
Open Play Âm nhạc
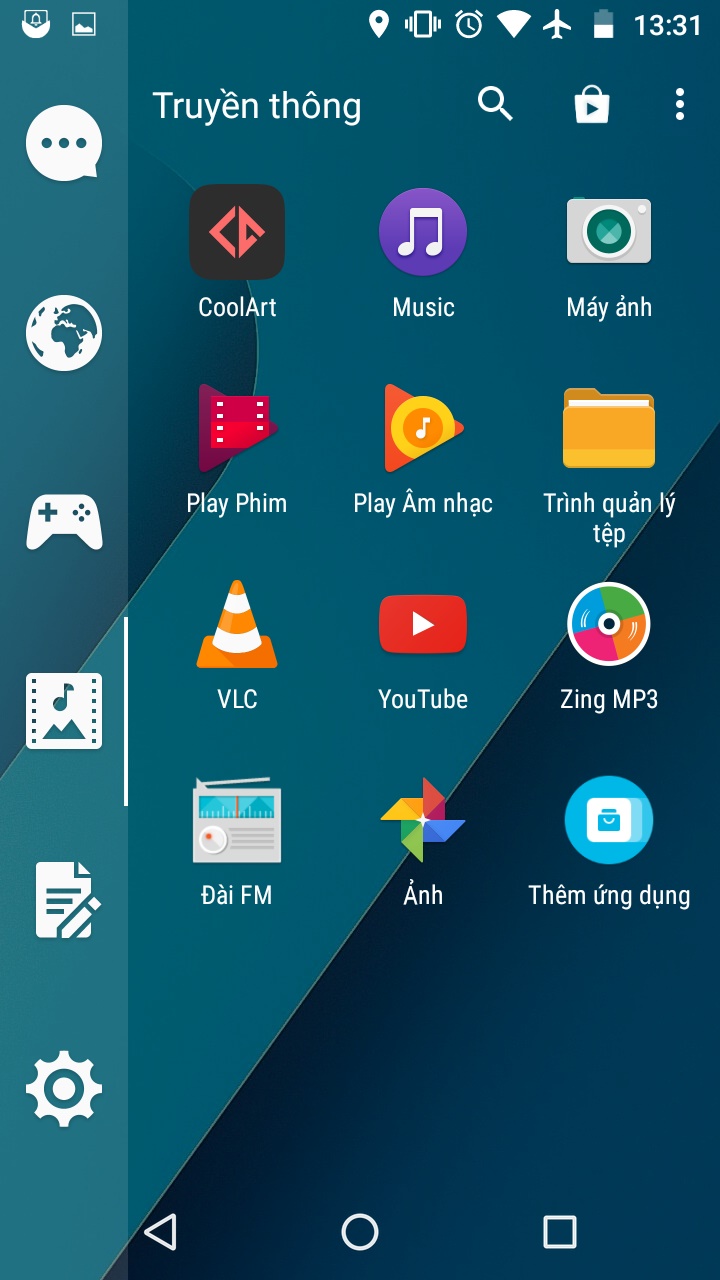(423, 428)
